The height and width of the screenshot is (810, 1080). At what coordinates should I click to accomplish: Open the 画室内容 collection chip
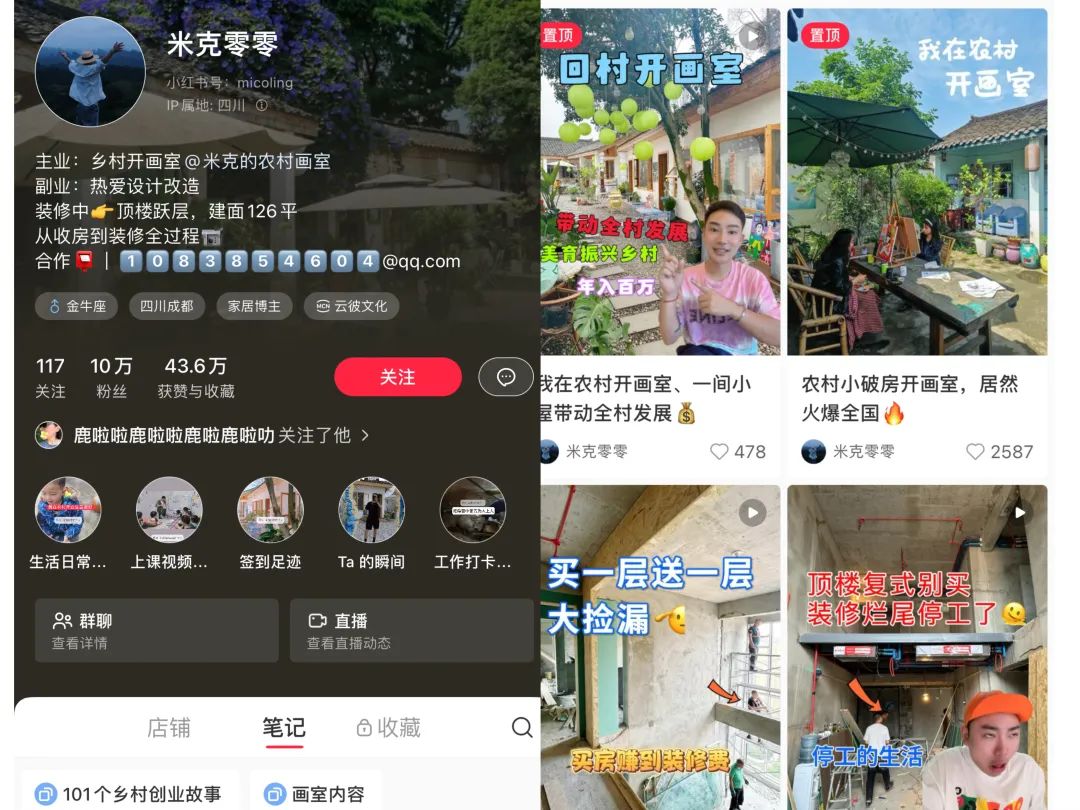(x=316, y=794)
